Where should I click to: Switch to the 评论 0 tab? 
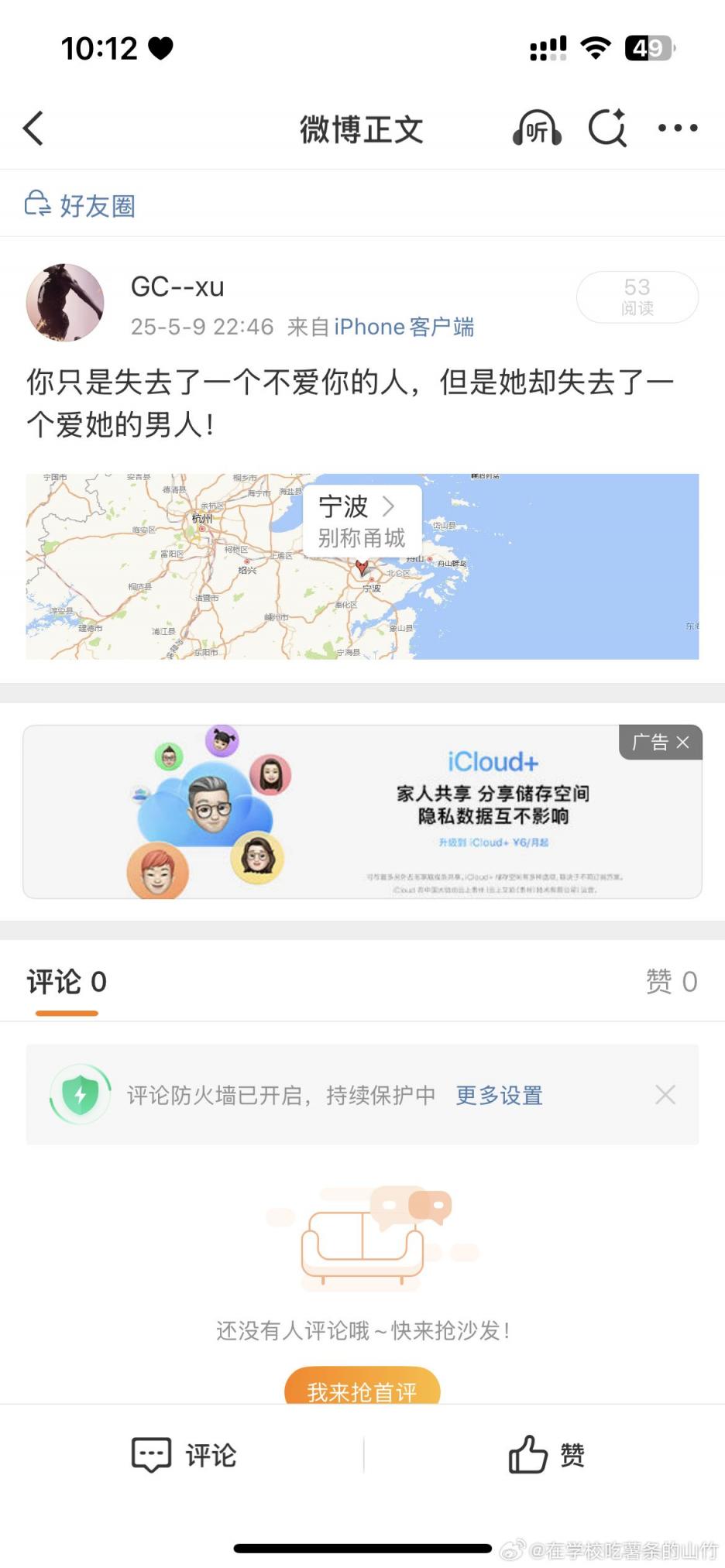(67, 982)
